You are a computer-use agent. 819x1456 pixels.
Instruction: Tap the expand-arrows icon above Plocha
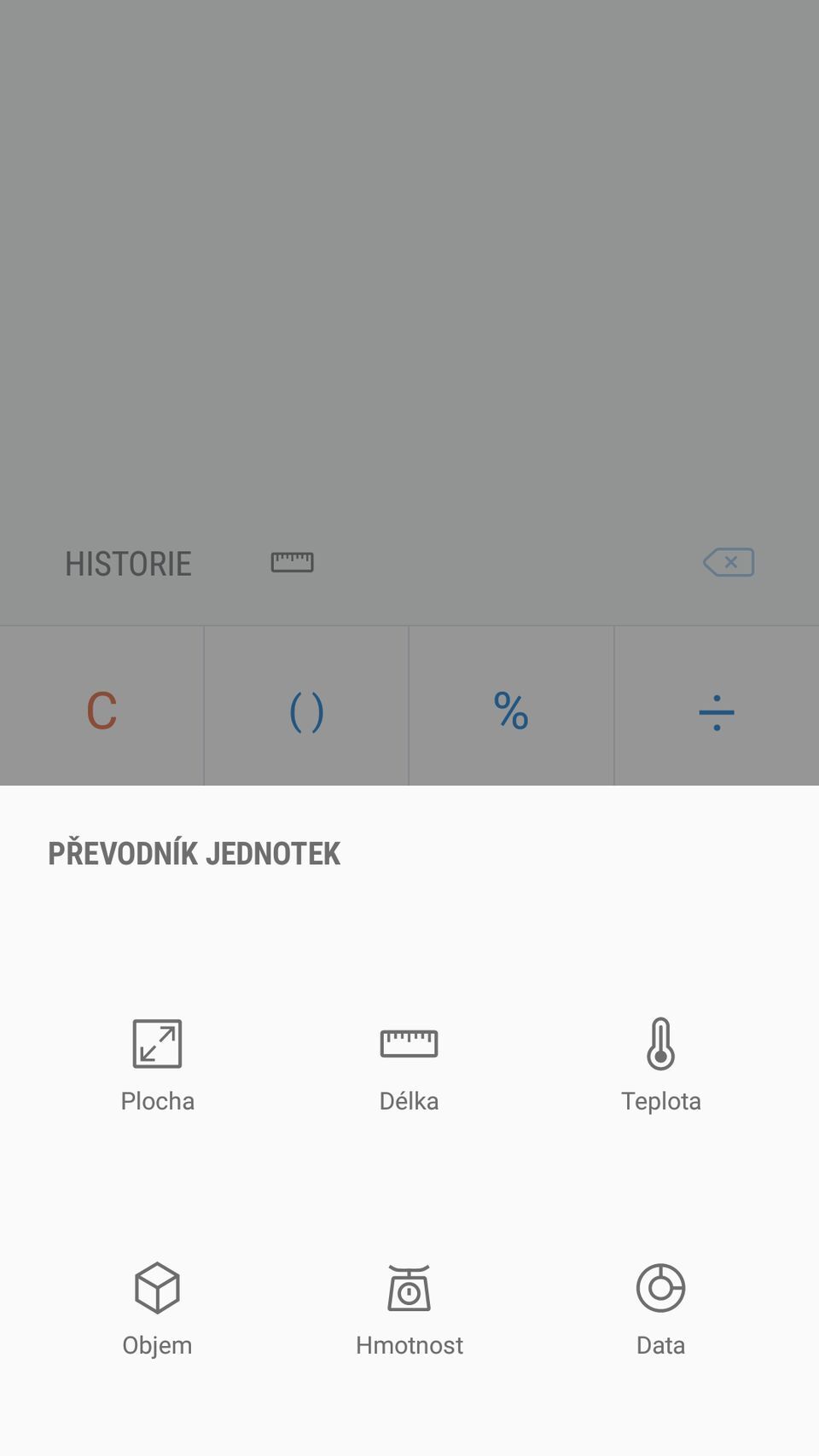coord(157,1043)
